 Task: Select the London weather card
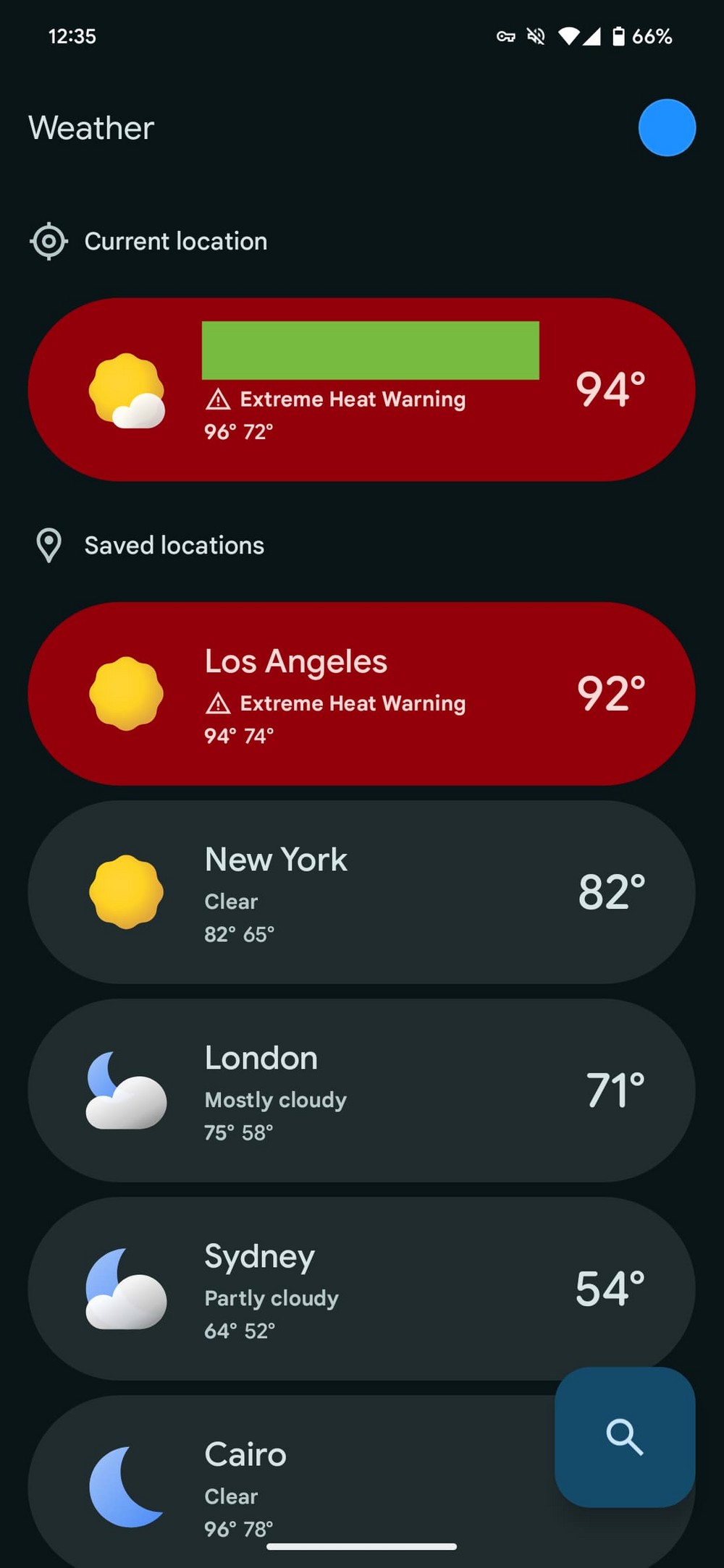point(361,1090)
